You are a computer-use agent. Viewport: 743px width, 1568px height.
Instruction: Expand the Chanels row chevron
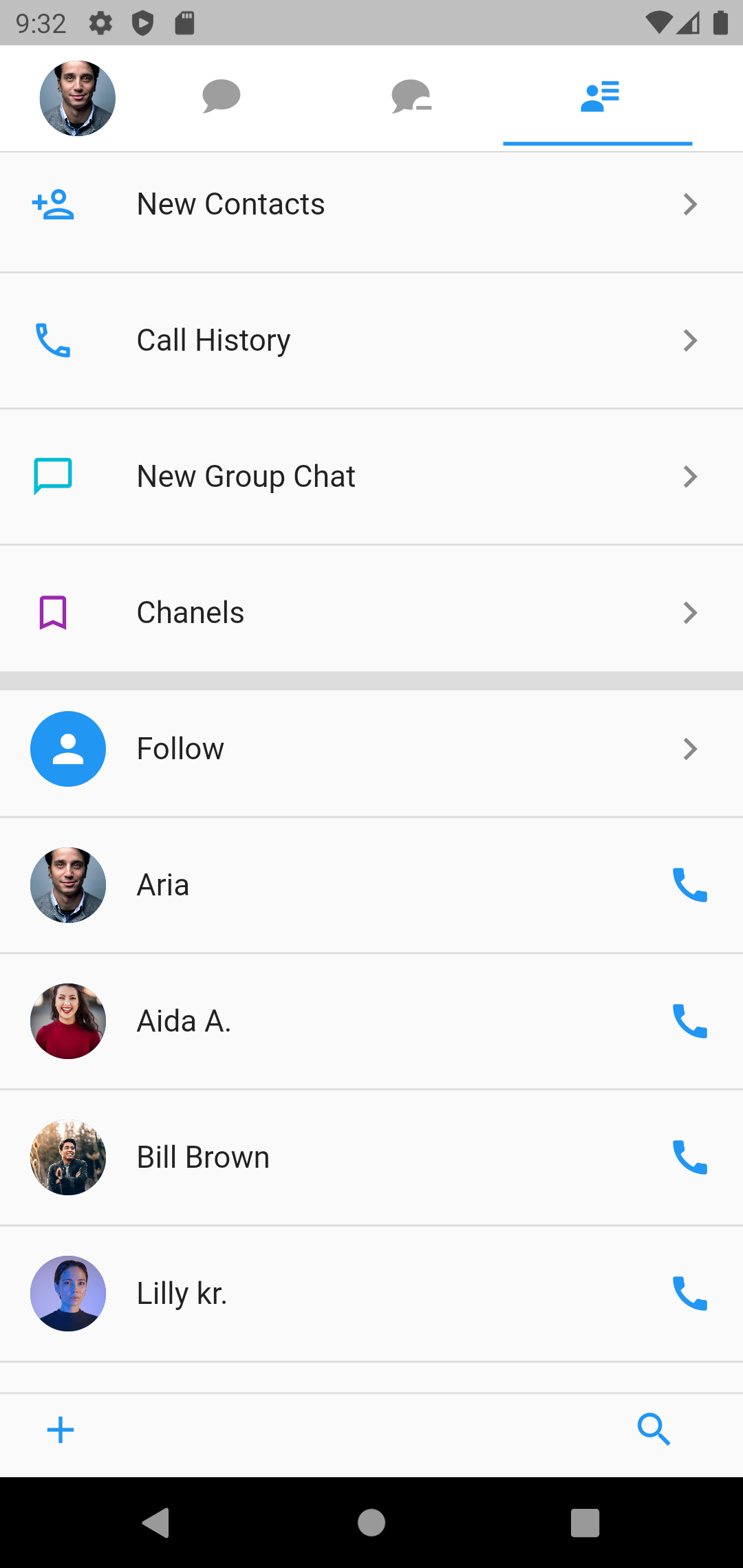691,613
